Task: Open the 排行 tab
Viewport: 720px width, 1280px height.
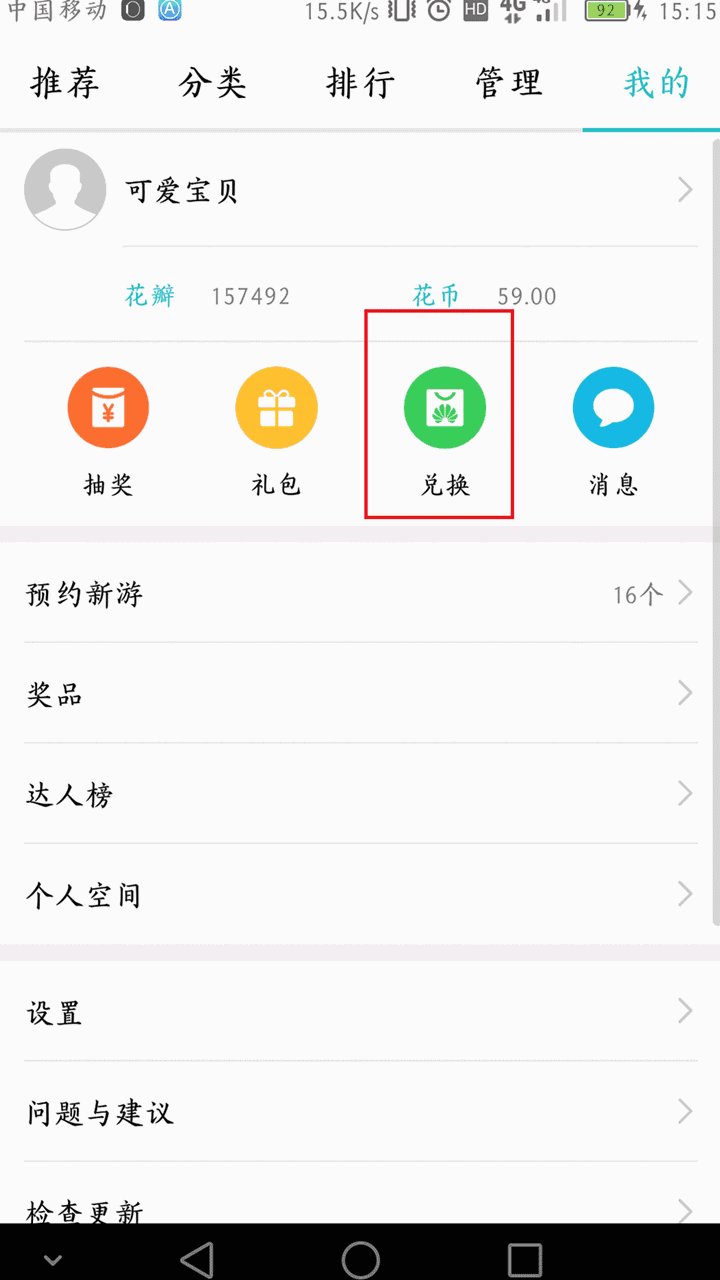Action: pyautogui.click(x=360, y=84)
